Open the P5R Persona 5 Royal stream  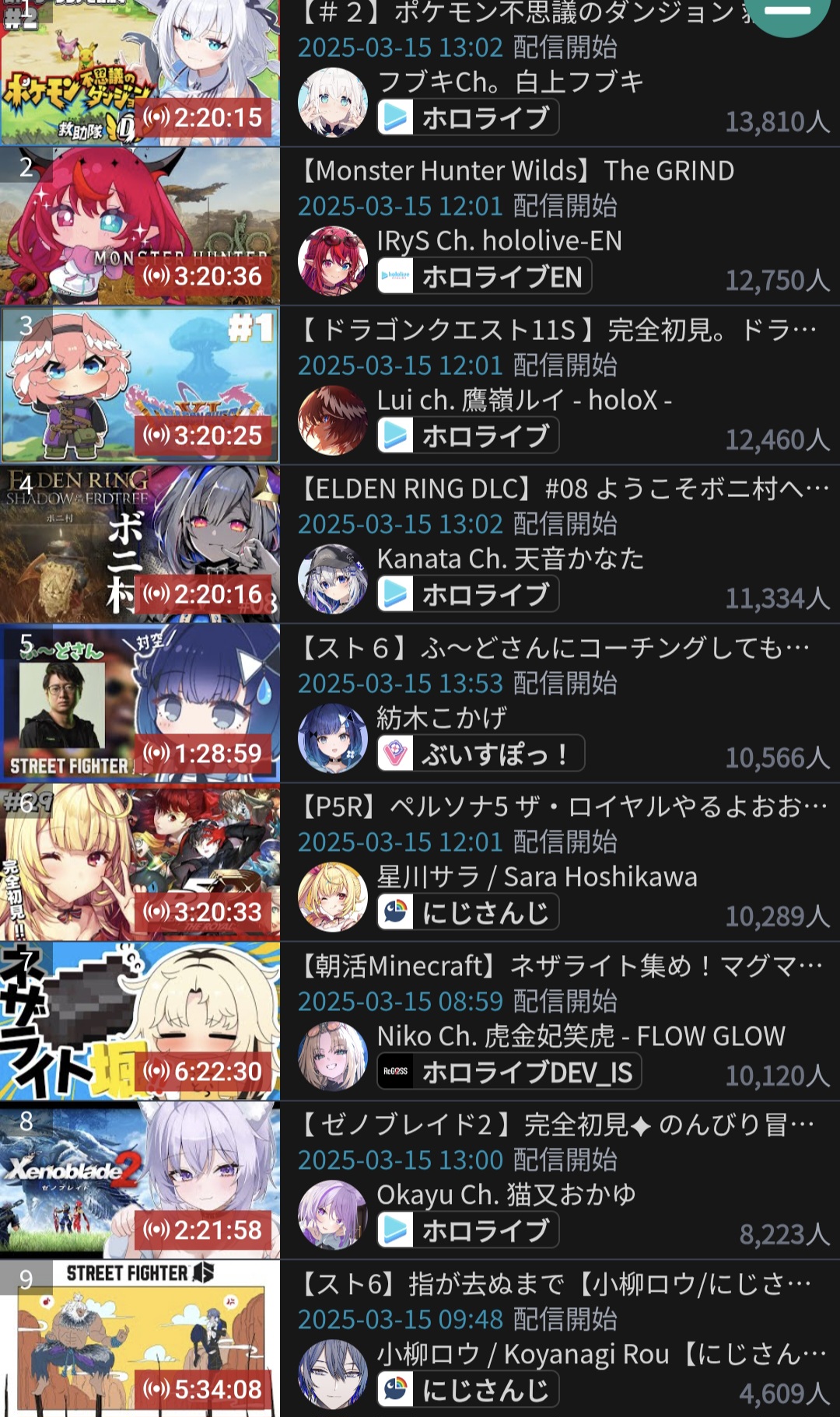[140, 862]
